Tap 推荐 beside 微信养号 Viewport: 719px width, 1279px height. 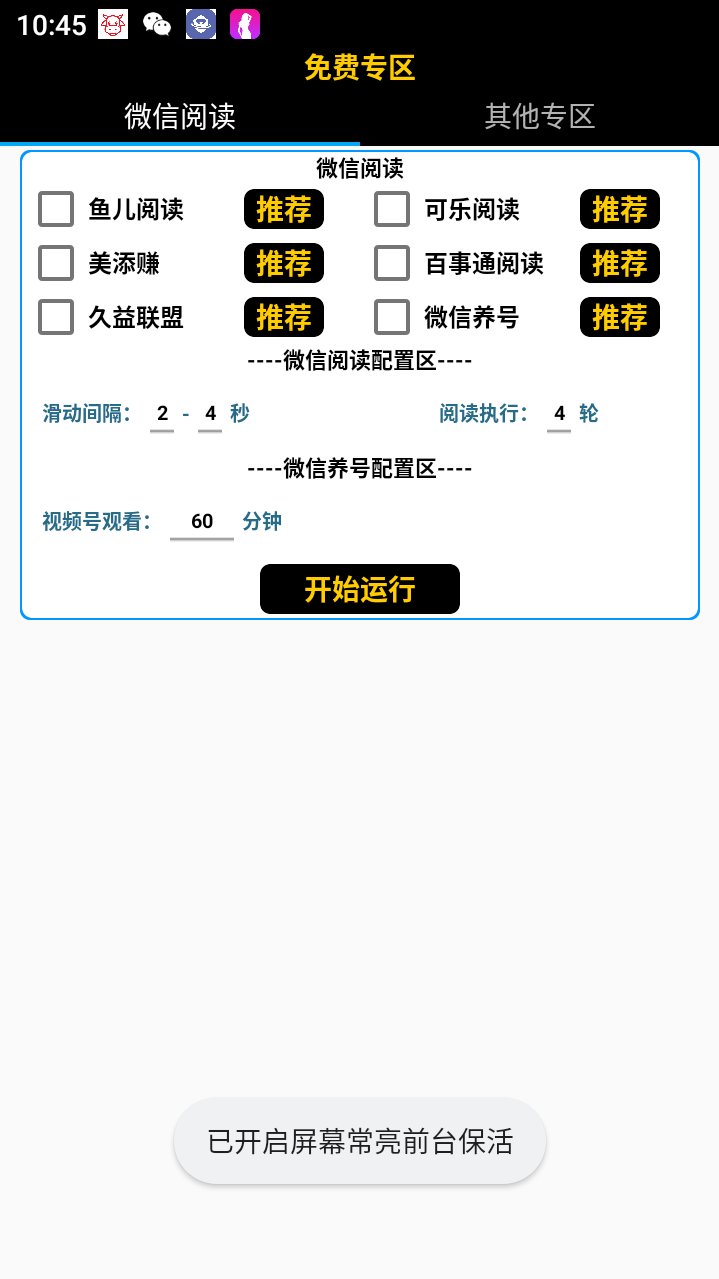pyautogui.click(x=620, y=317)
